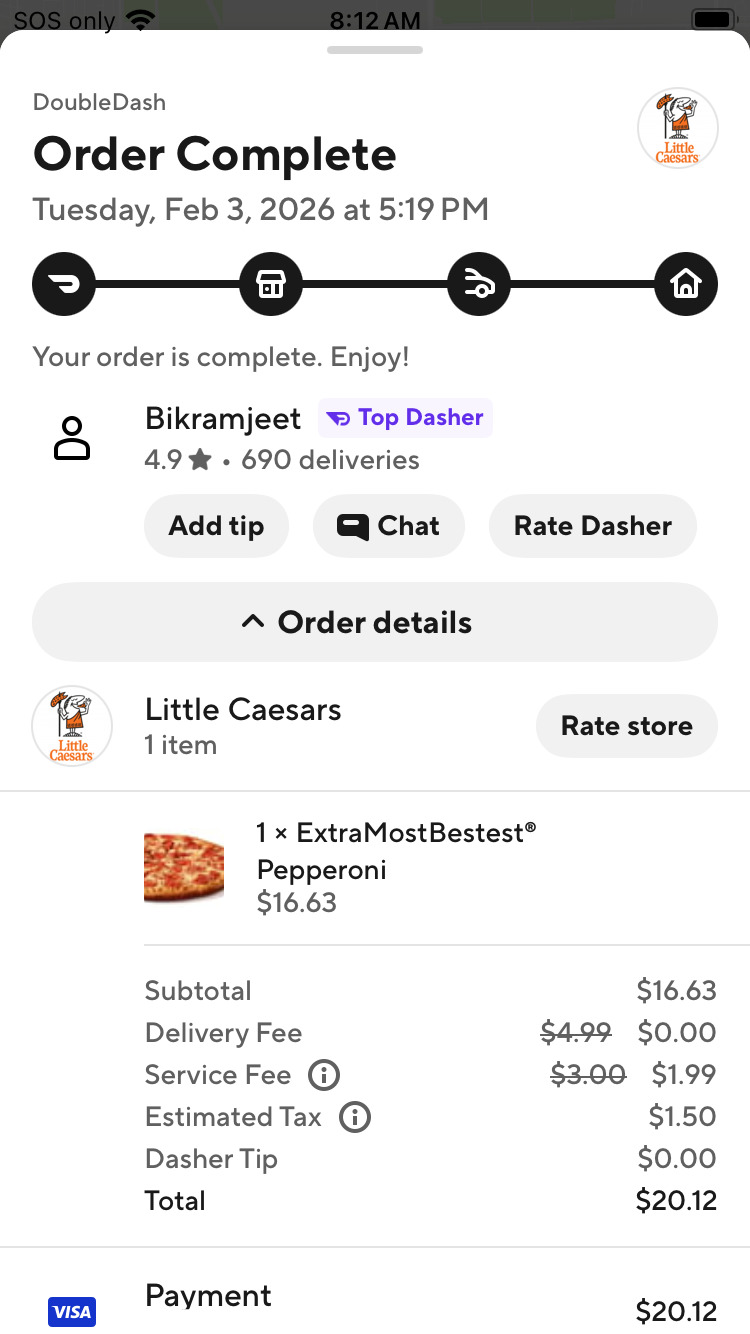The width and height of the screenshot is (750, 1334).
Task: Open Little Caesars logo at top right
Action: pos(678,128)
